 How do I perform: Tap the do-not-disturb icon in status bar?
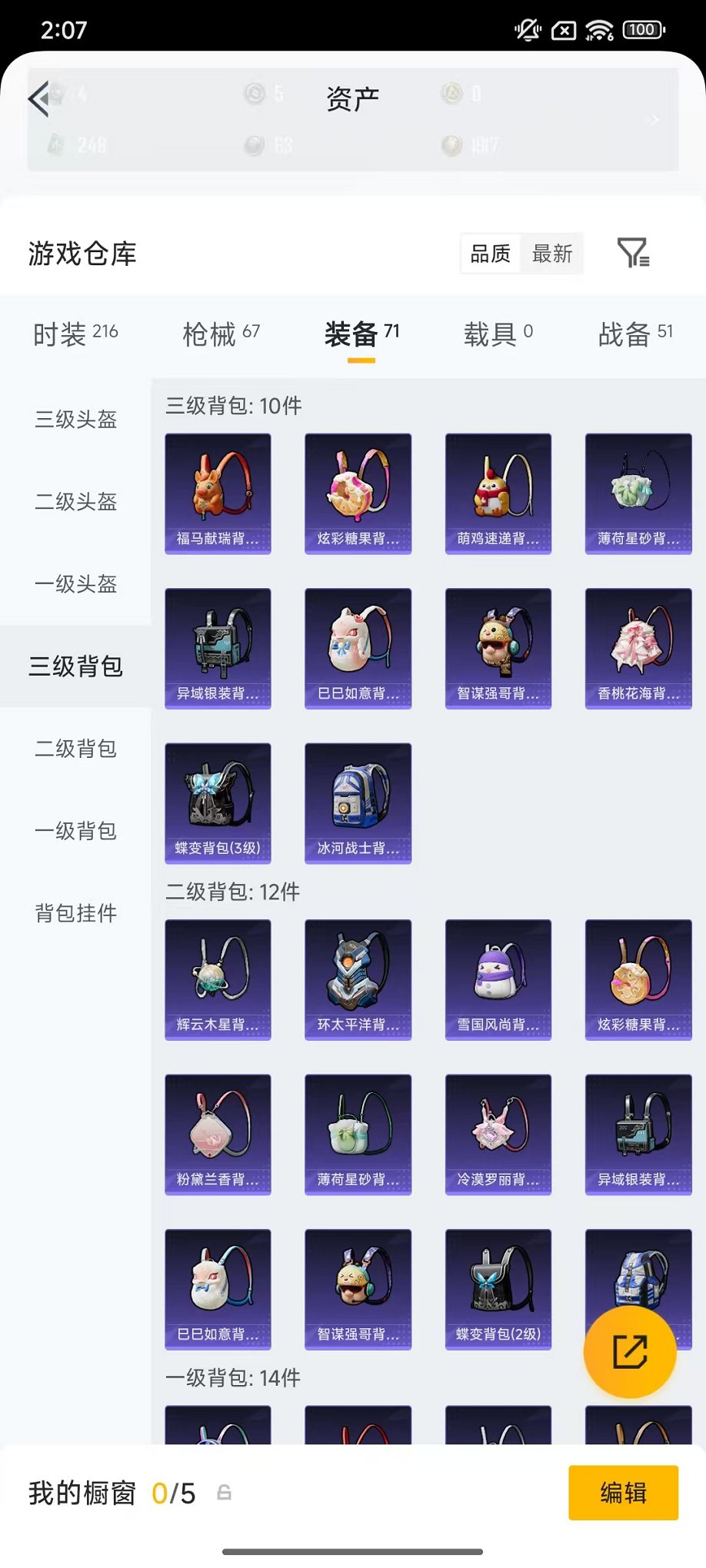pos(526,29)
